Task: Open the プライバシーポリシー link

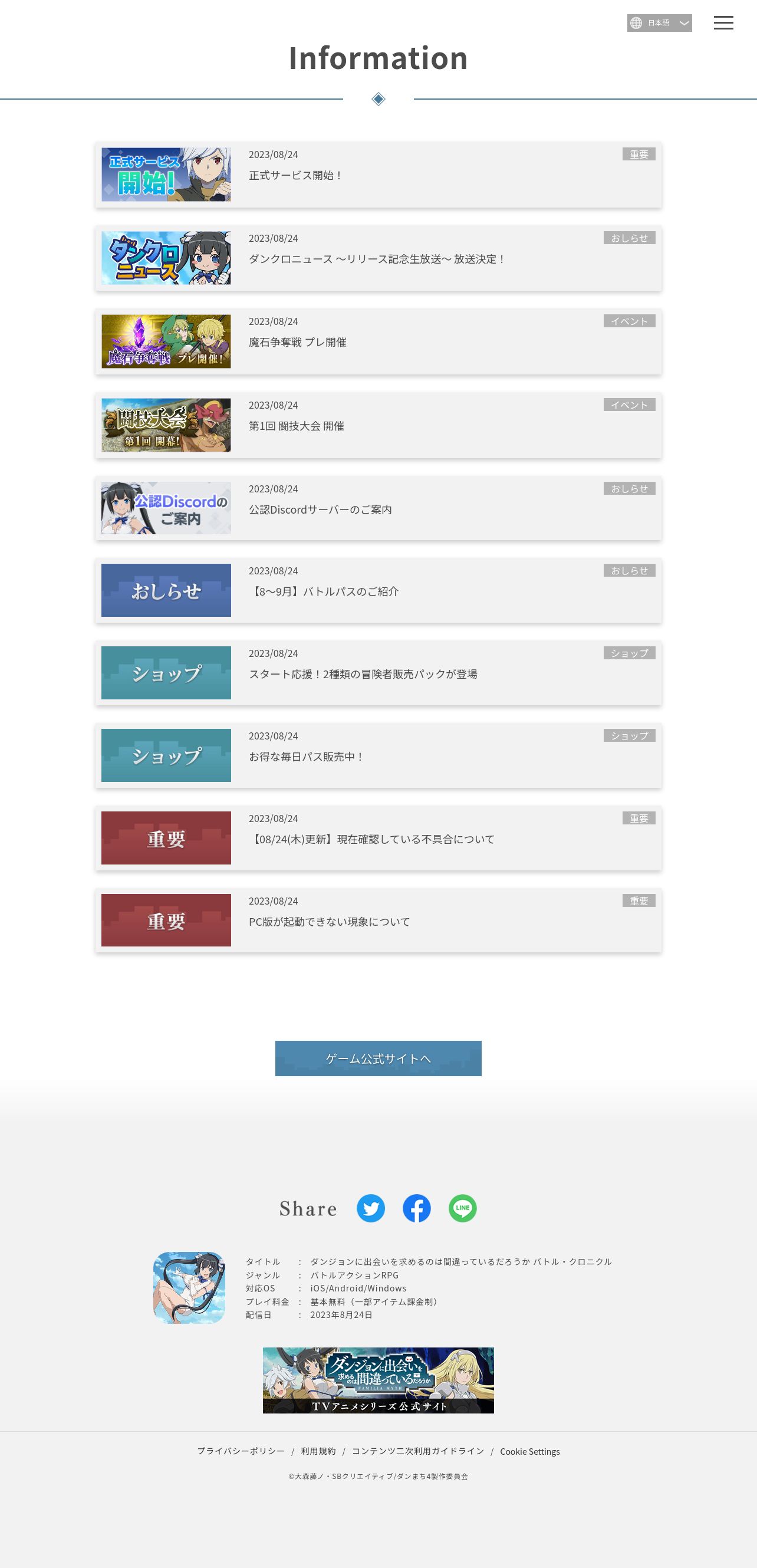Action: pos(241,1451)
